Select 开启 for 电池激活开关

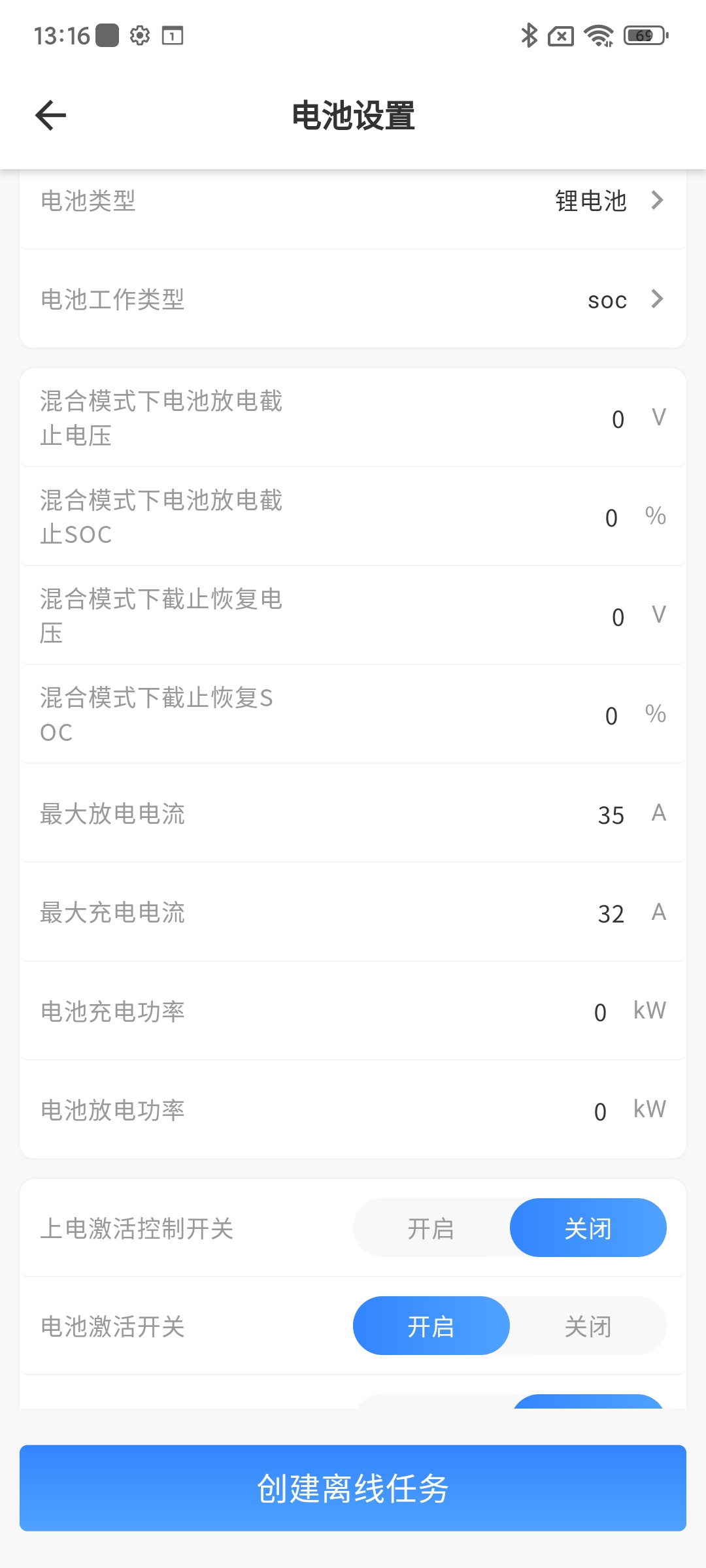431,1326
